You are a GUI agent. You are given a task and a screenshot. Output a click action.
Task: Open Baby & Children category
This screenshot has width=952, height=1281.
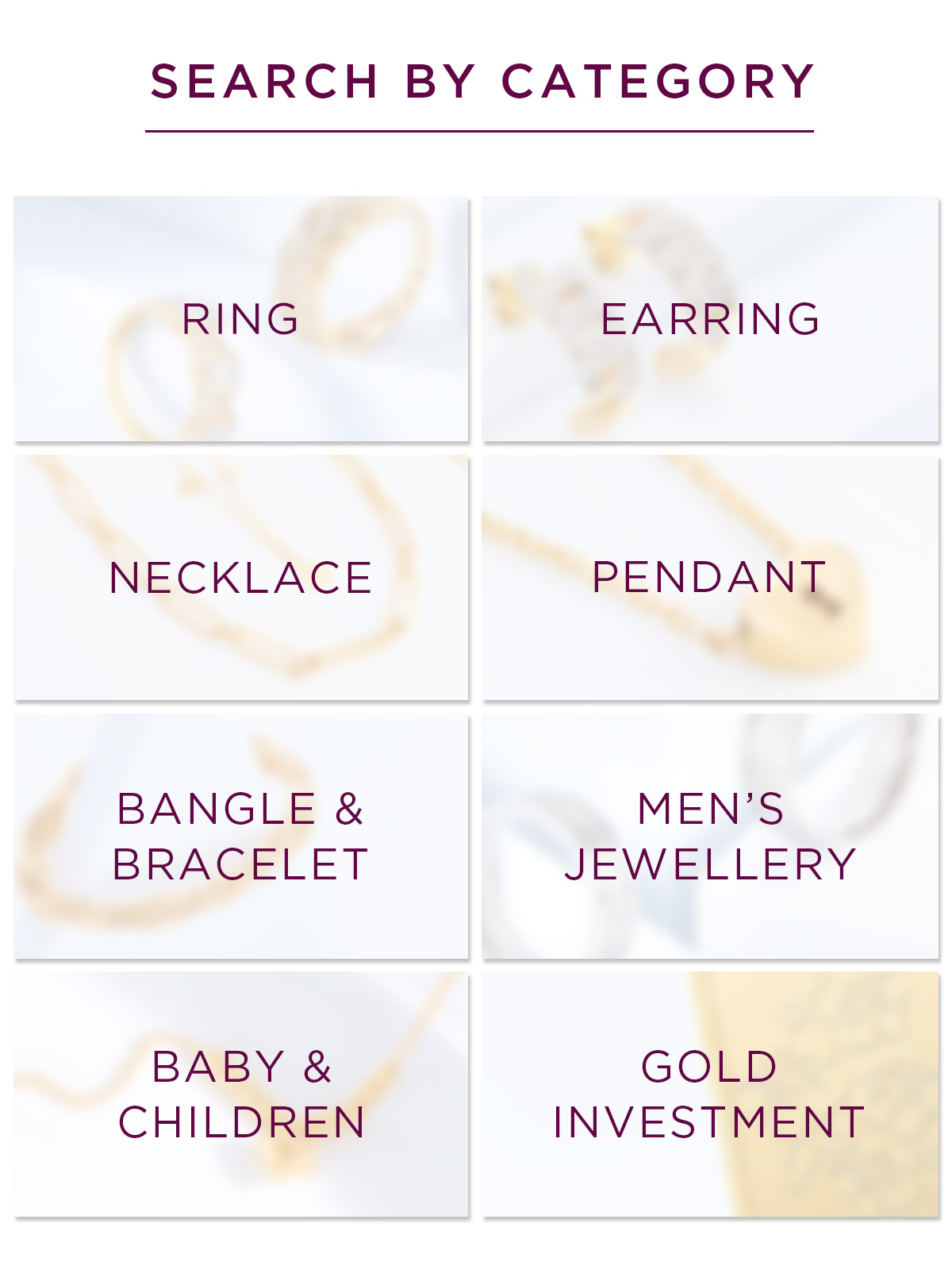240,1094
